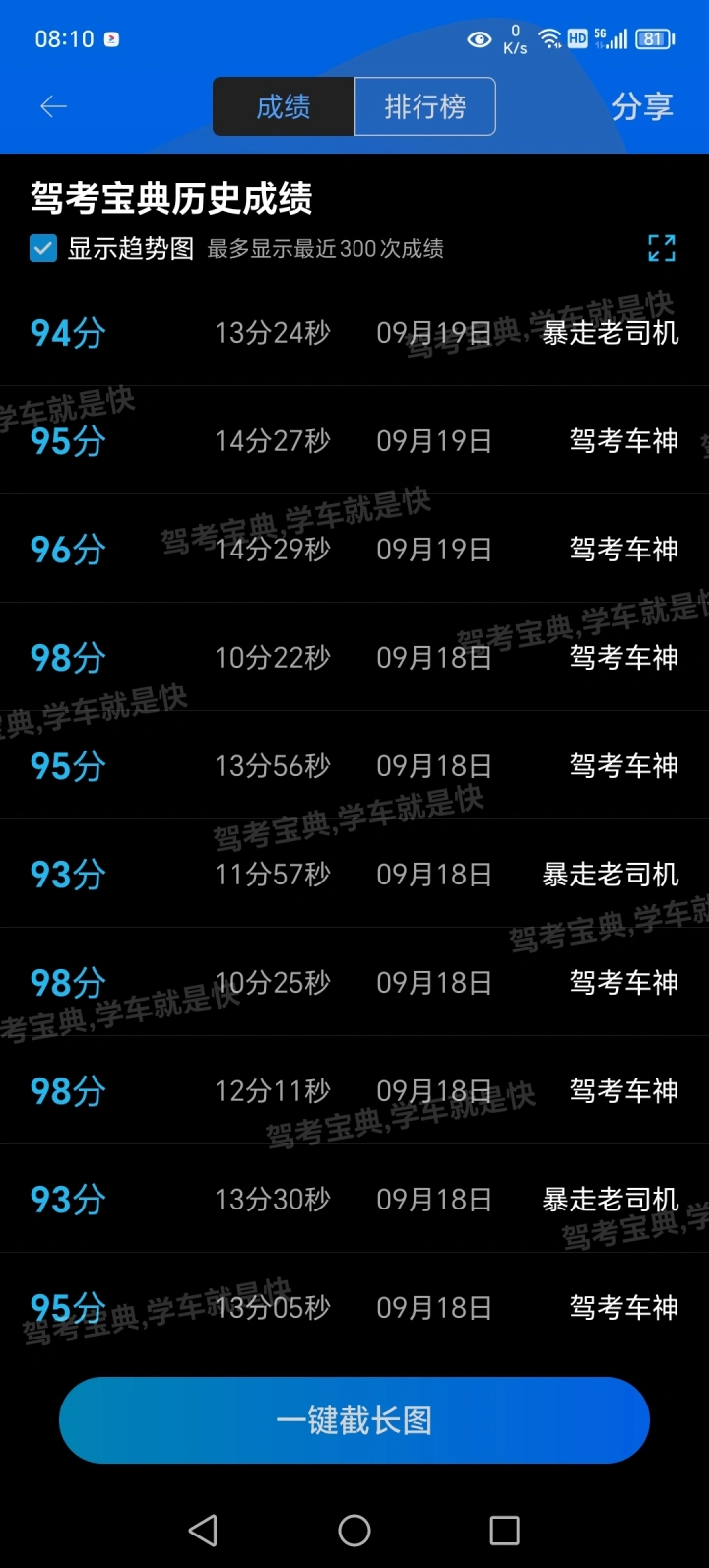709x1568 pixels.
Task: Go back using the top-left arrow
Action: click(53, 106)
